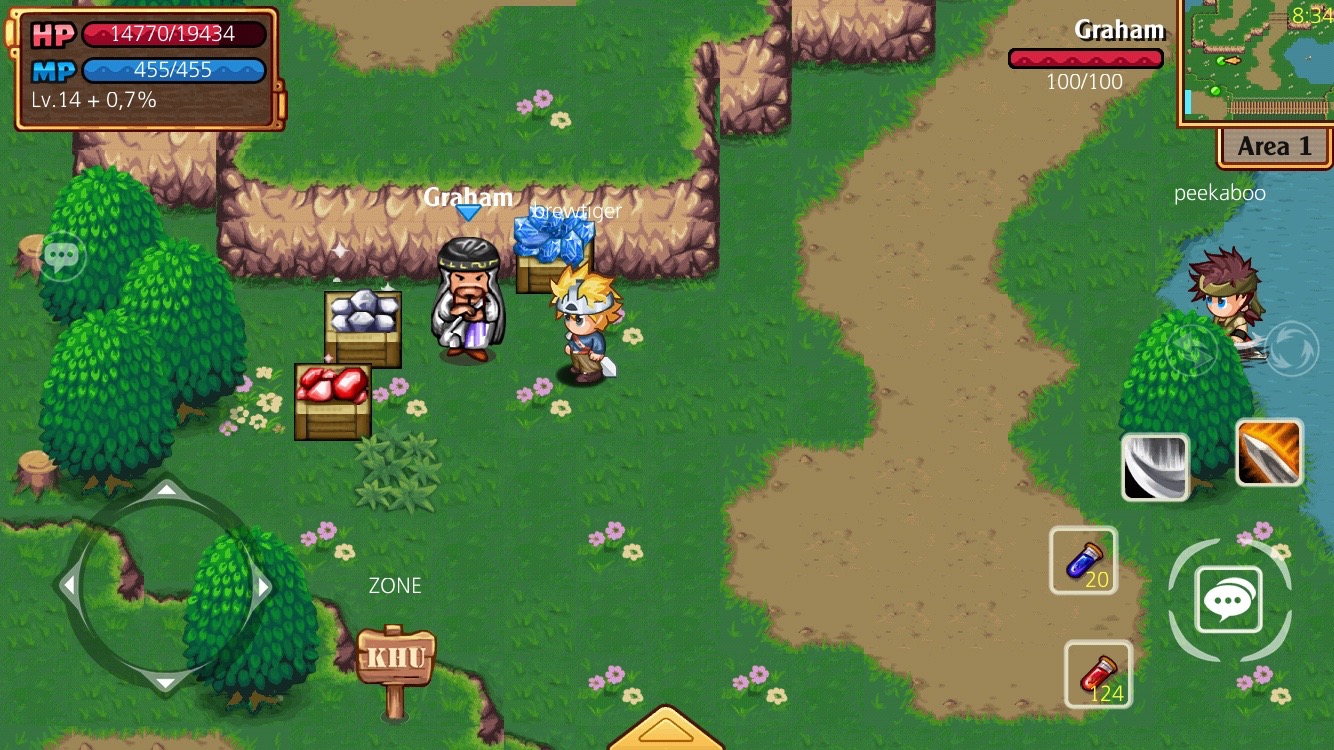1334x750 pixels.
Task: Drink the blue mana potion
Action: (1083, 560)
